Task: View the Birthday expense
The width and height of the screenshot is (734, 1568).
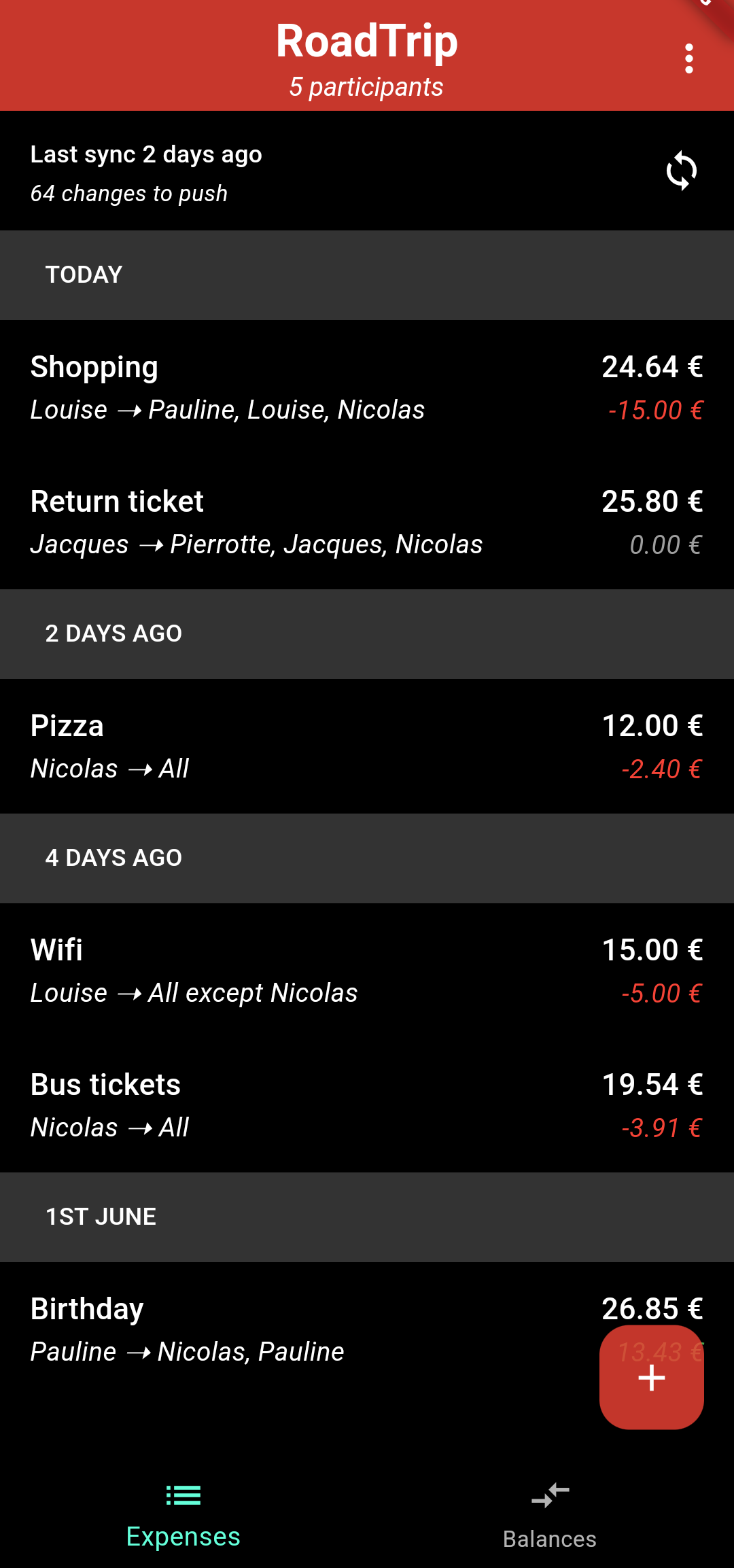Action: [x=299, y=1329]
